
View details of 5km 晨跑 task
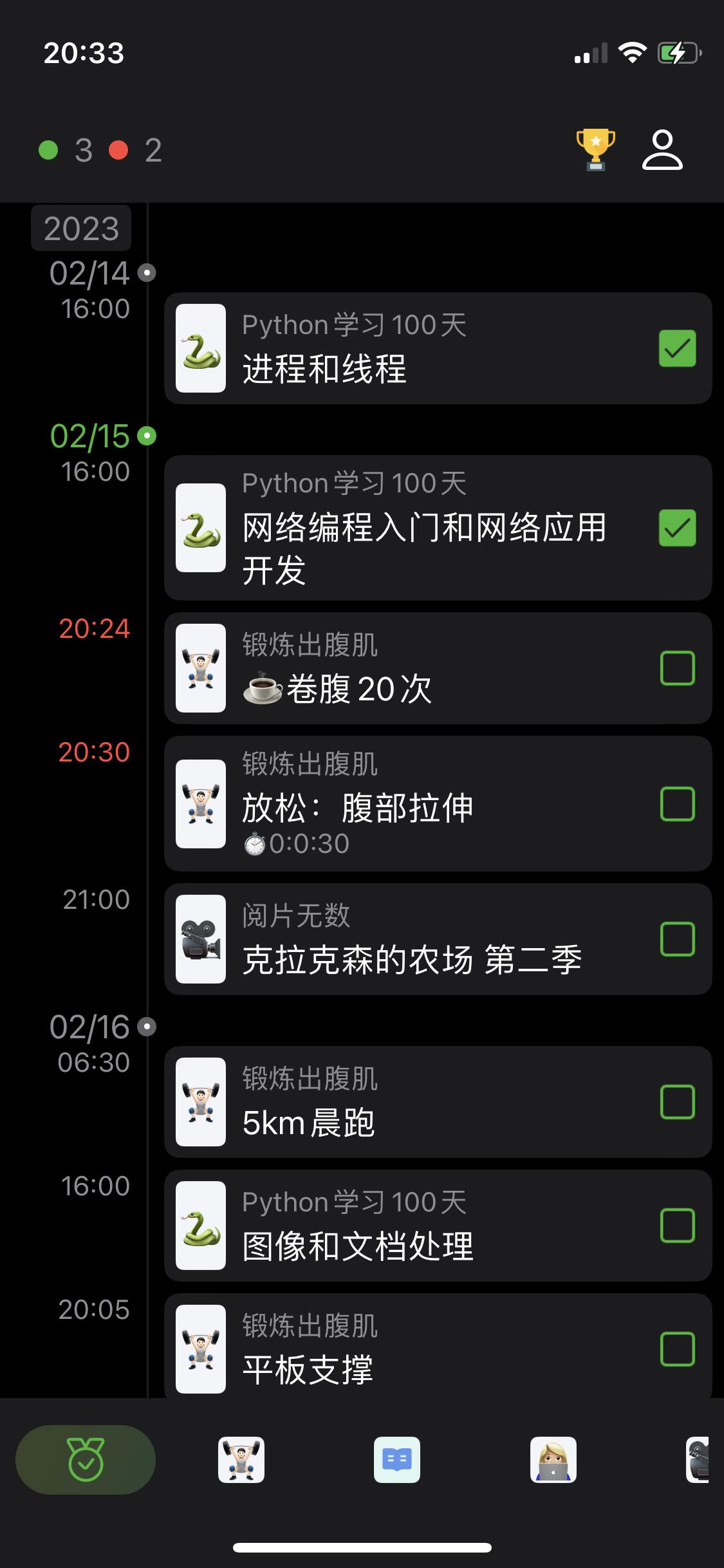(x=412, y=1102)
